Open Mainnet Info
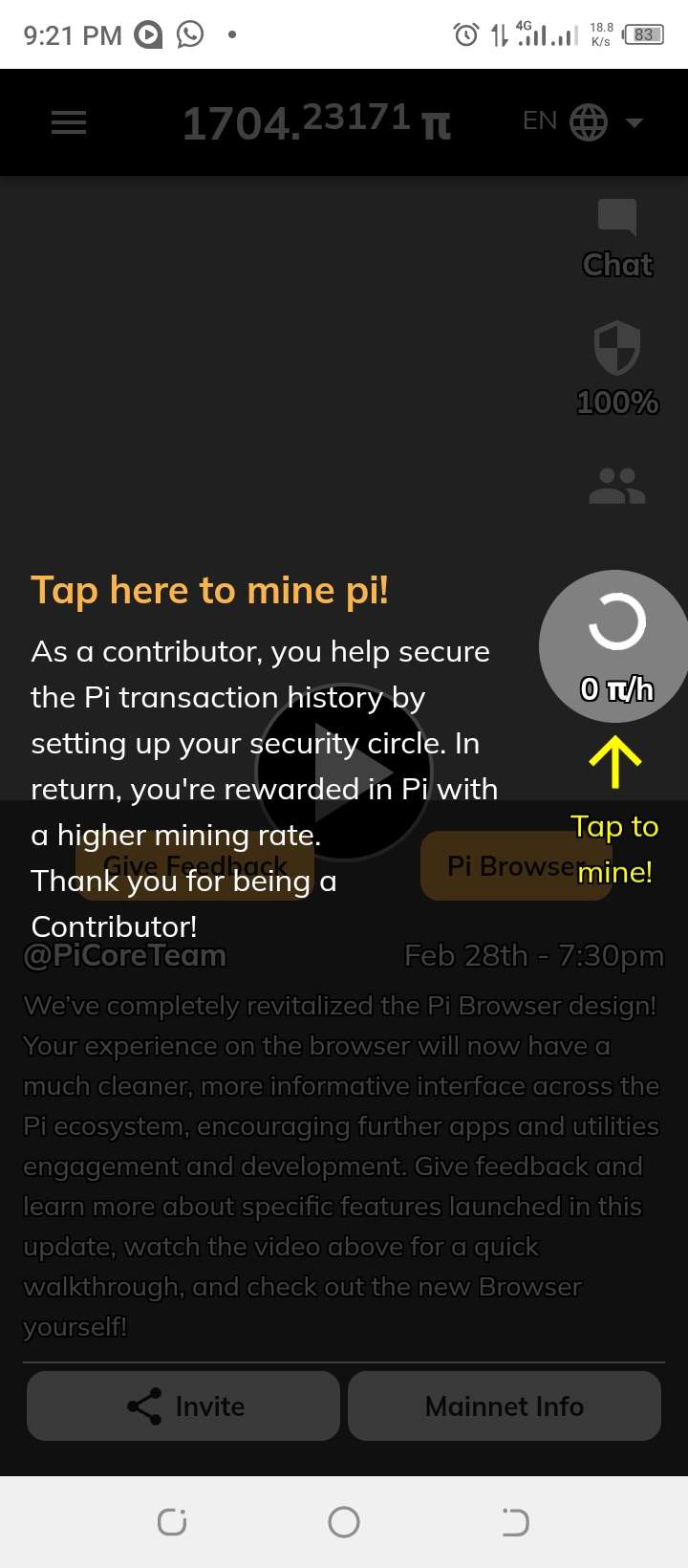 point(505,1406)
